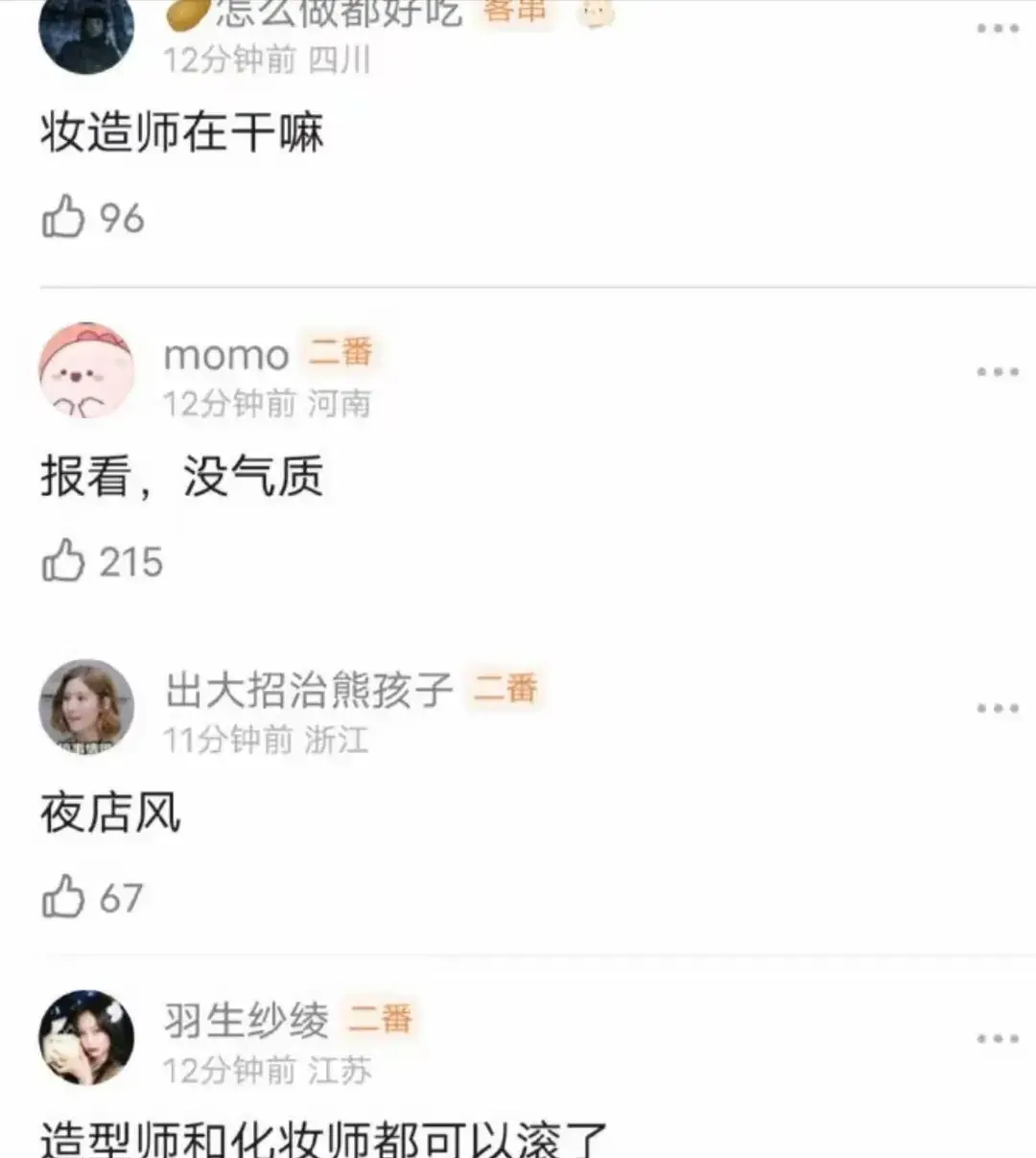Tap the 二番 badge beside 羽生纱绫
This screenshot has height=1158, width=1036.
tap(380, 1022)
